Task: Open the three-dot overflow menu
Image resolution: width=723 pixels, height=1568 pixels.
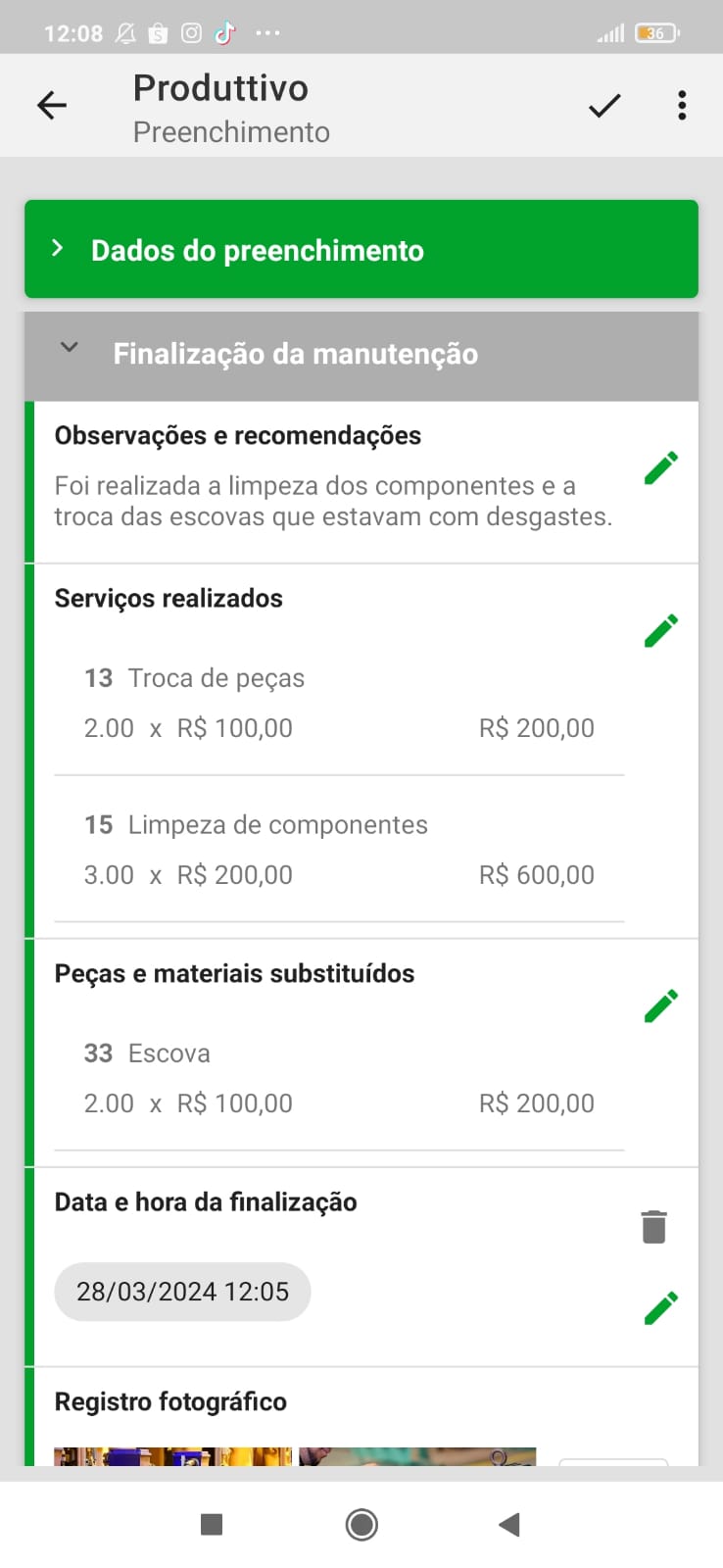Action: coord(681,105)
